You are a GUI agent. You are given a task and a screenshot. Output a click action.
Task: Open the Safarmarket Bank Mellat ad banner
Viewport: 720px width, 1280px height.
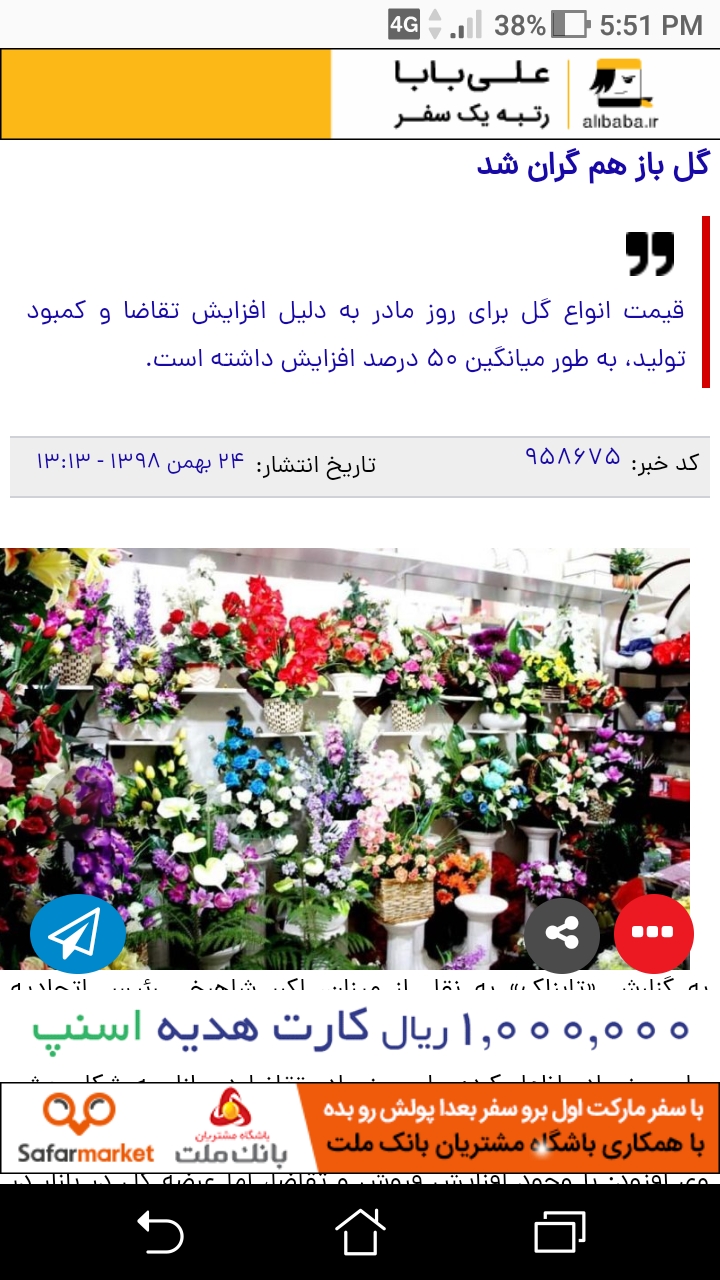pyautogui.click(x=360, y=1128)
